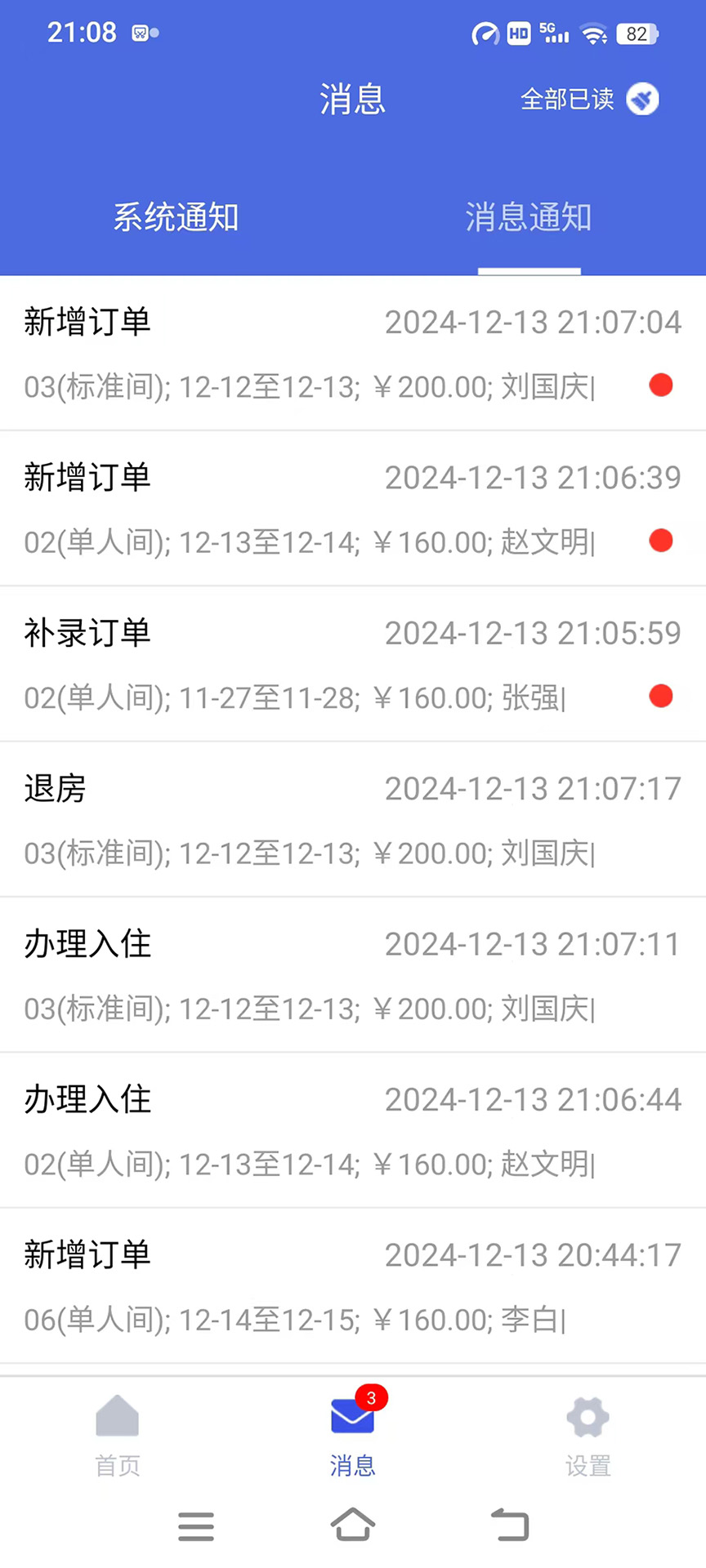Tap the red unread dot on 刘国庆 order

pyautogui.click(x=660, y=385)
